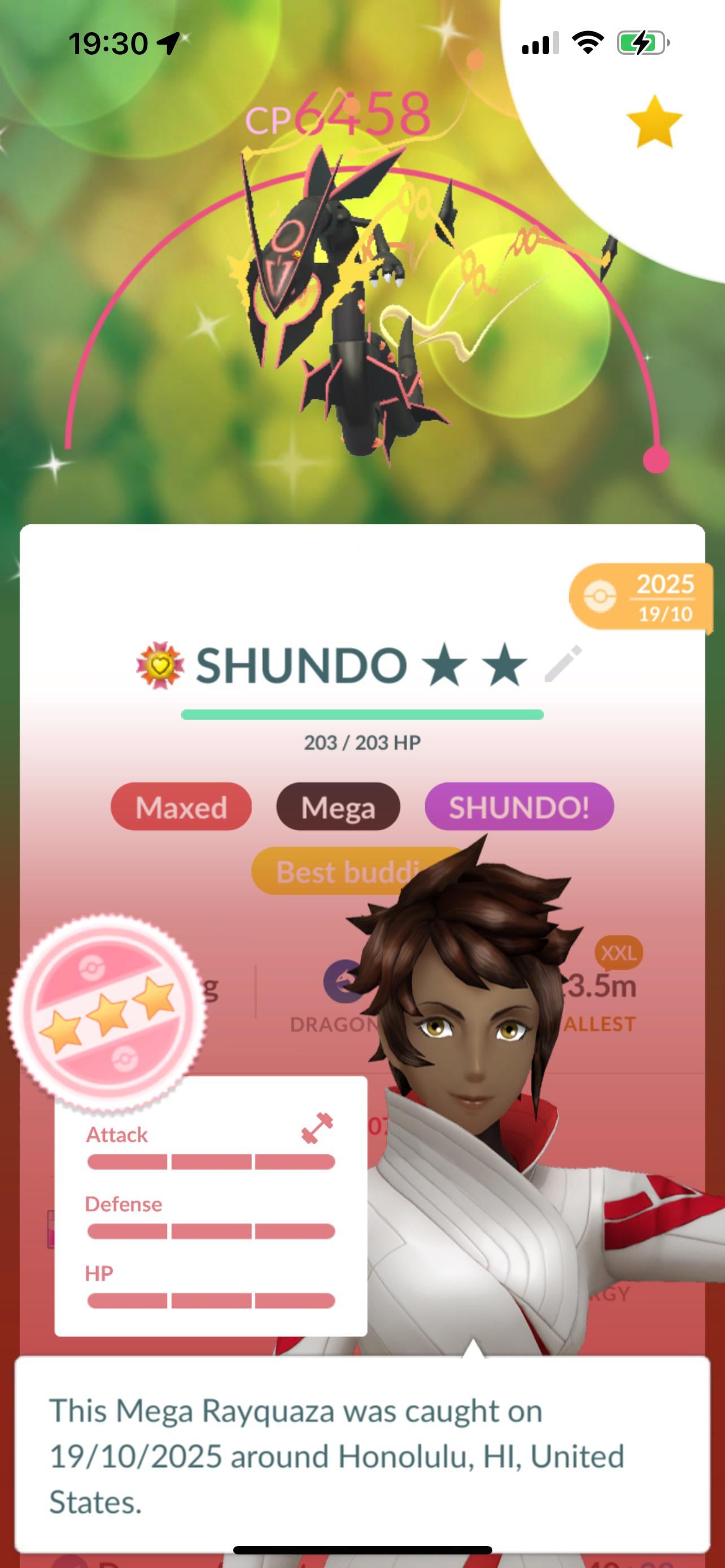Tap the Maxed tag chip
The width and height of the screenshot is (725, 1568).
(x=181, y=807)
